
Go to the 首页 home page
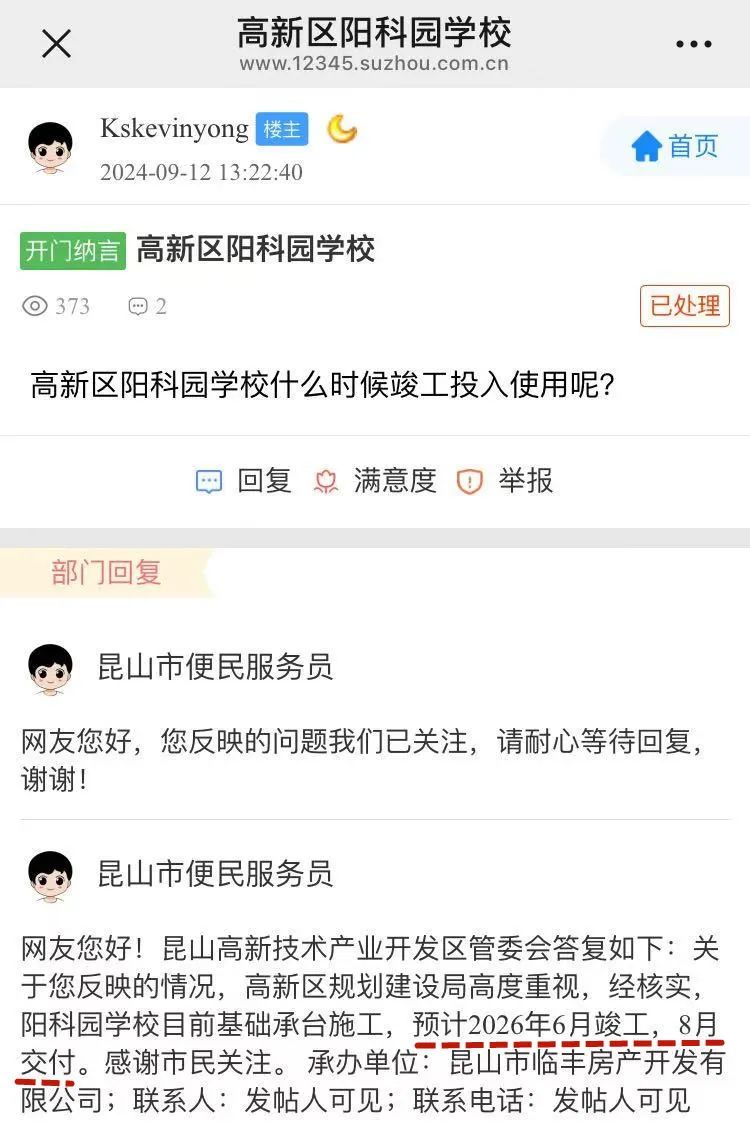676,147
